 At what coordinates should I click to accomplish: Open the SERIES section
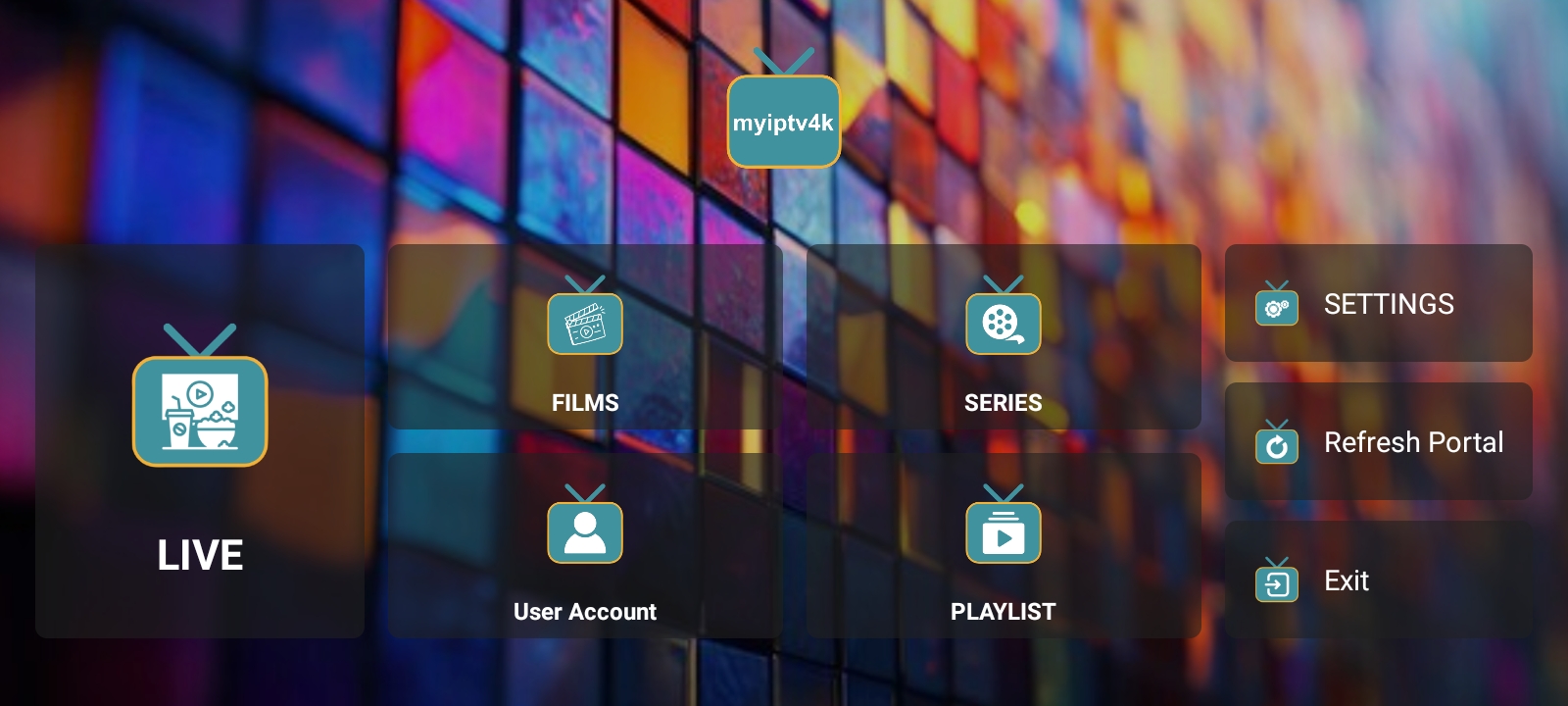(1004, 336)
